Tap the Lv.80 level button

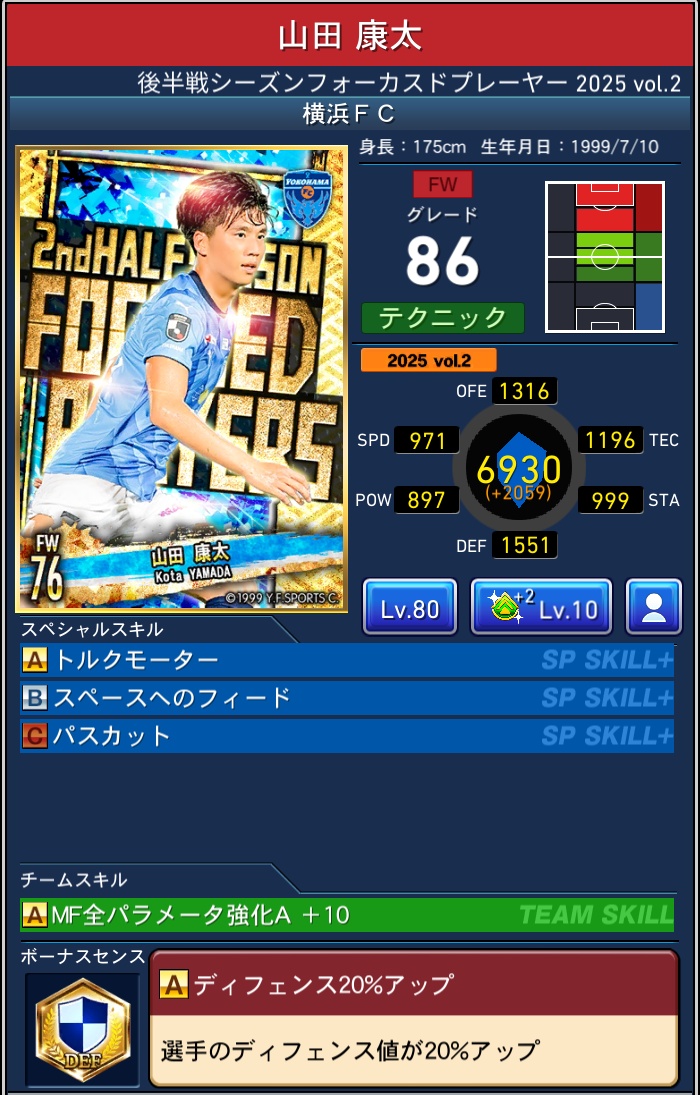click(410, 608)
